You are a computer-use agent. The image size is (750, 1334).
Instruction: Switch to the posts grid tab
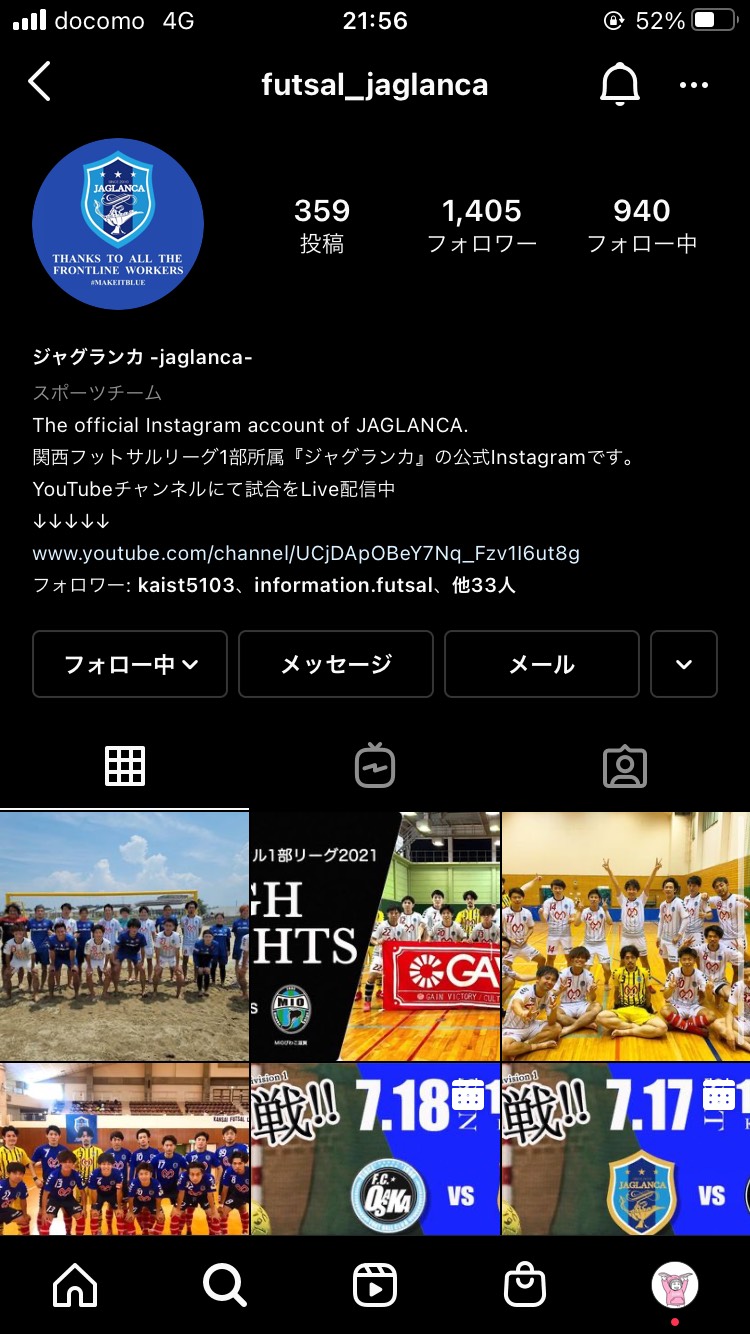(125, 767)
